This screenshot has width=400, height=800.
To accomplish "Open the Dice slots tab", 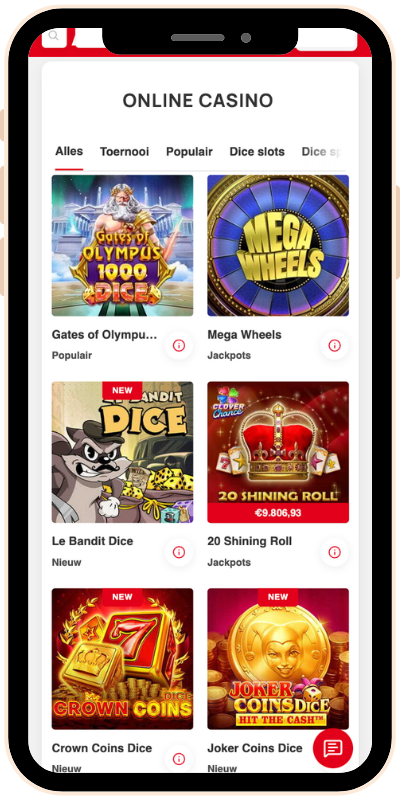I will click(x=257, y=152).
